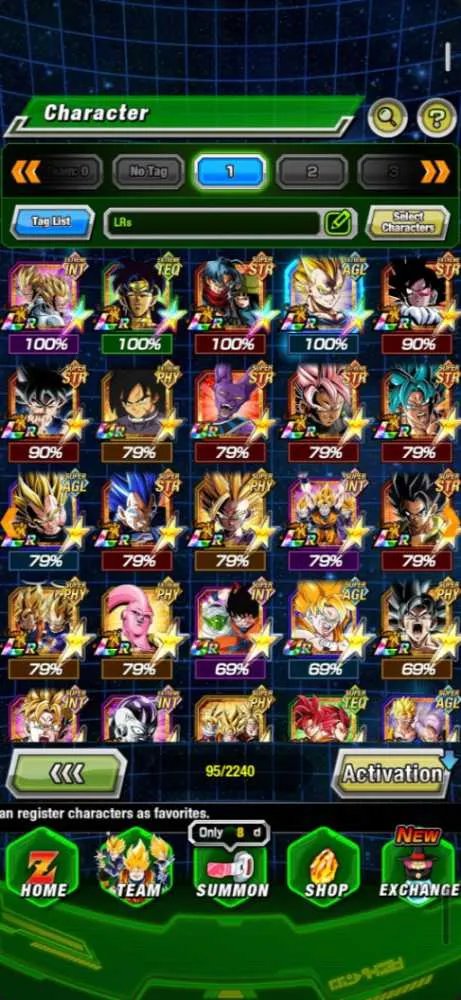Go back with the green triple-arrow button
Image resolution: width=461 pixels, height=1000 pixels.
pos(66,773)
